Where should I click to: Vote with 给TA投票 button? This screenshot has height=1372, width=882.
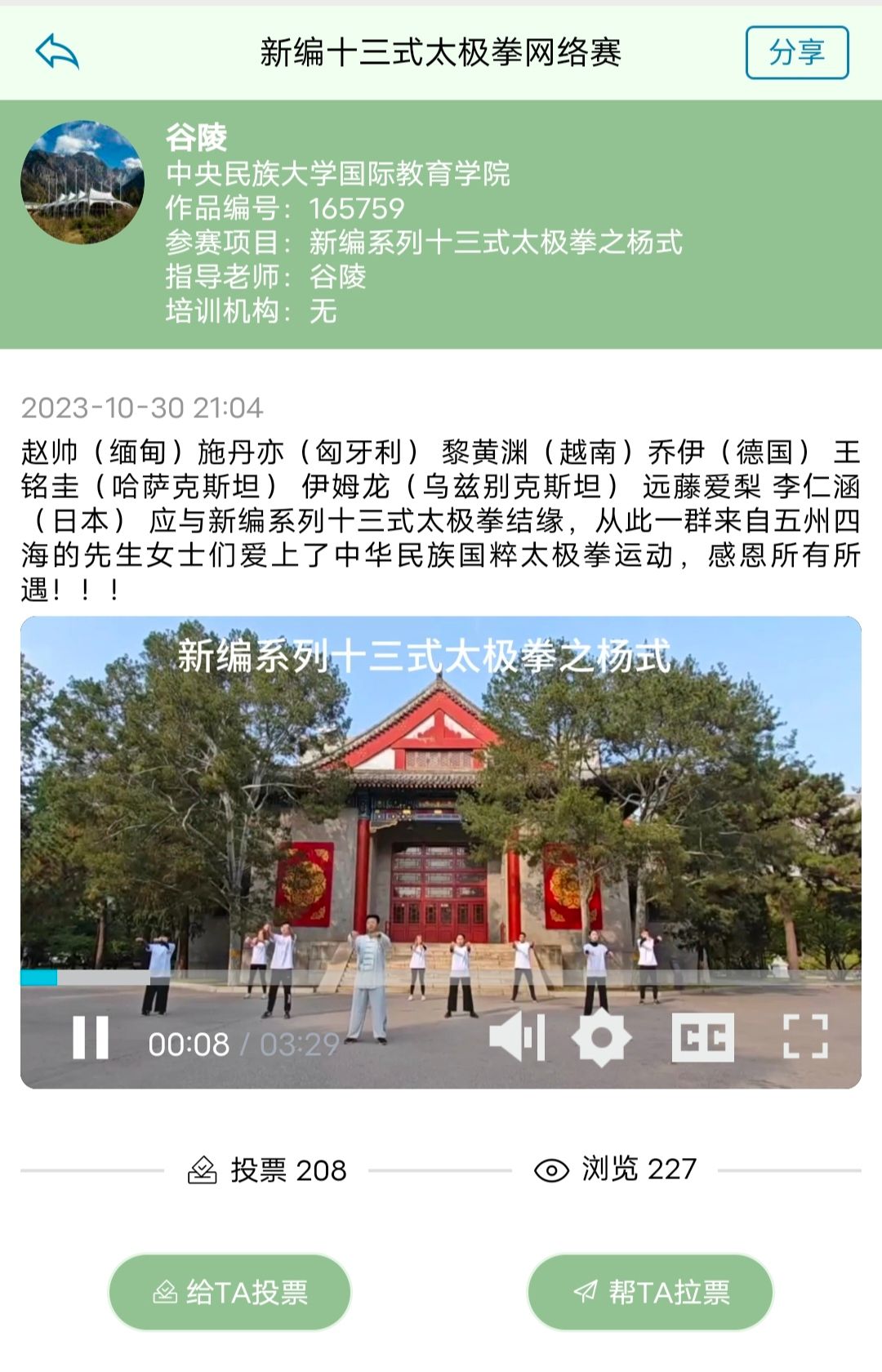click(230, 1292)
